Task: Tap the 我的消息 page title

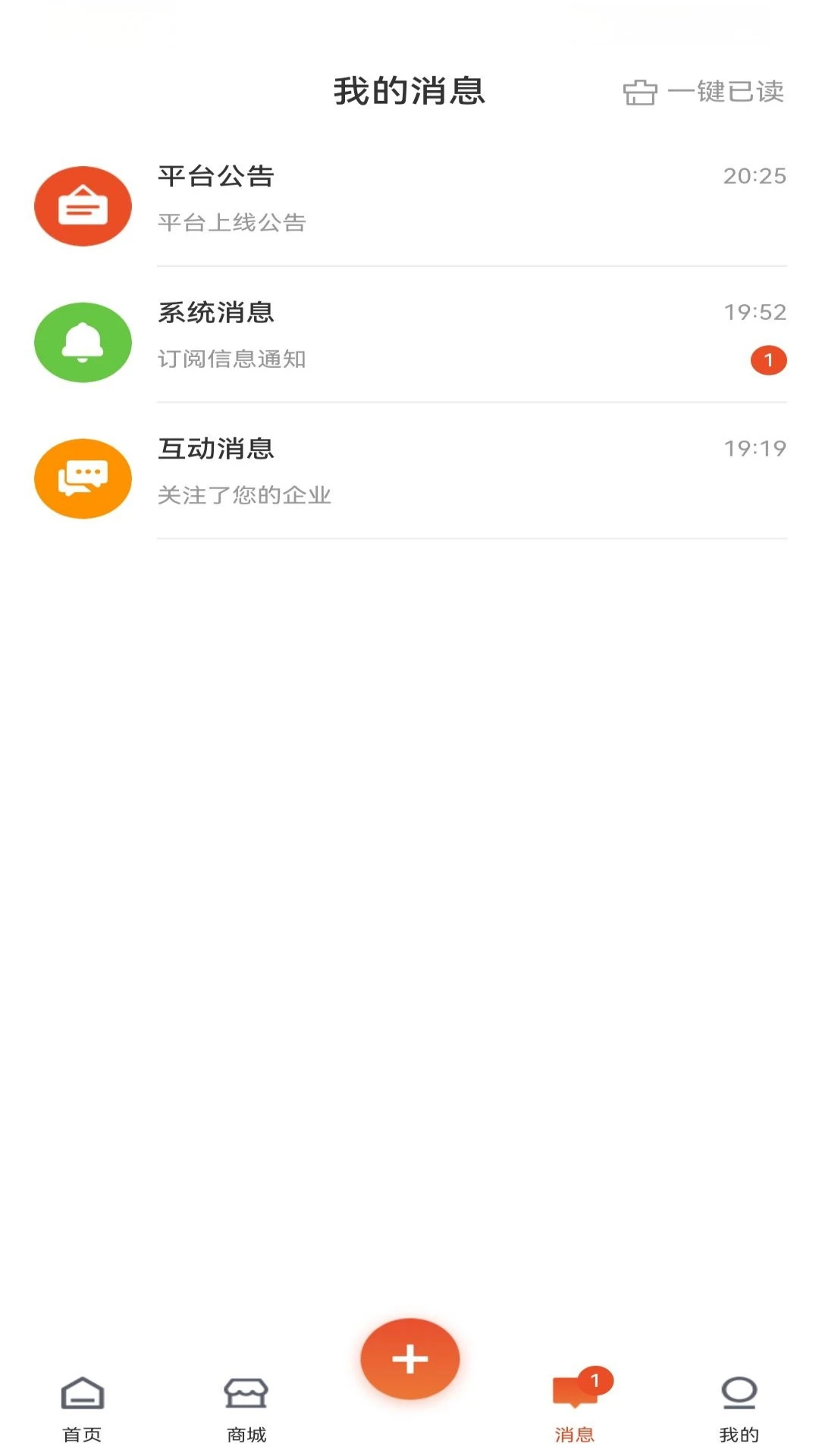Action: click(409, 91)
